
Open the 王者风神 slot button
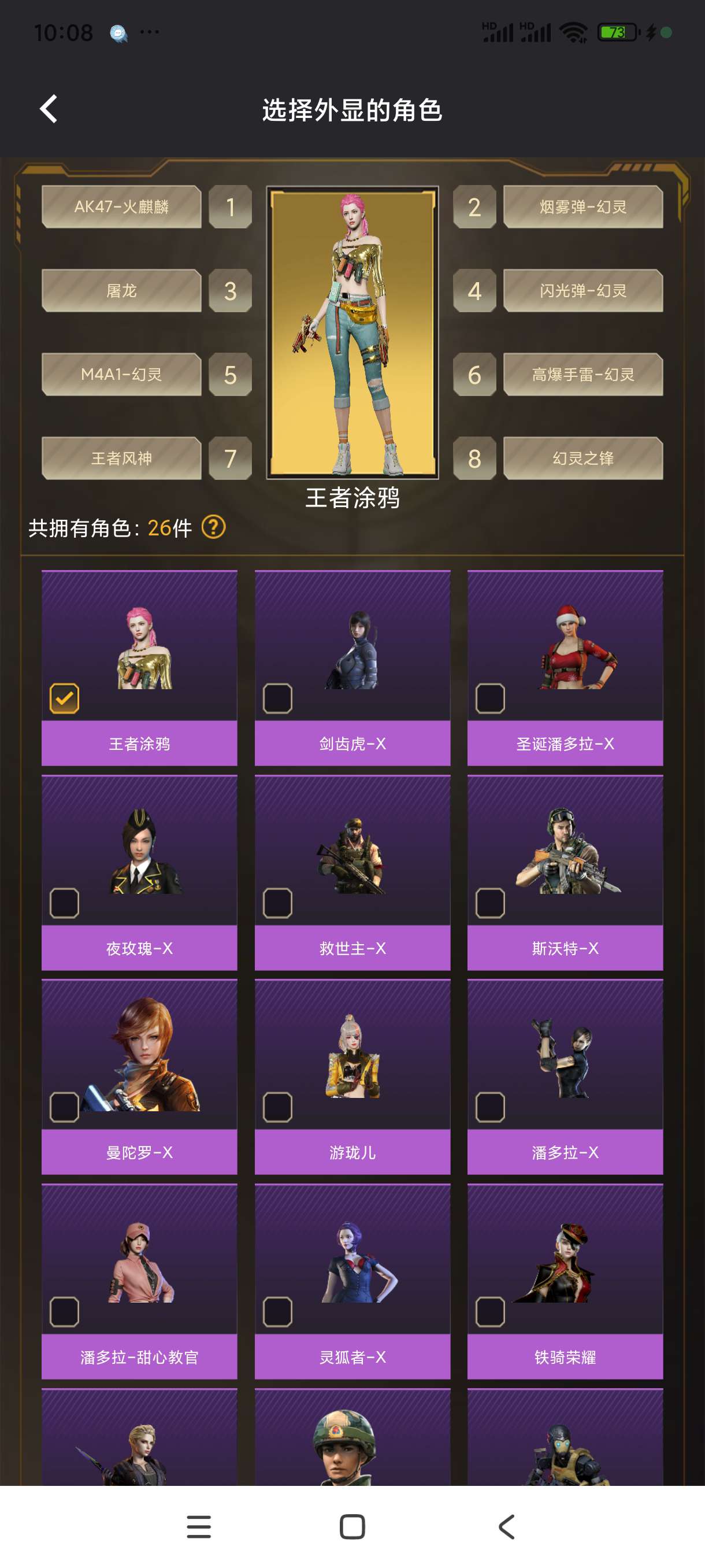[x=121, y=458]
